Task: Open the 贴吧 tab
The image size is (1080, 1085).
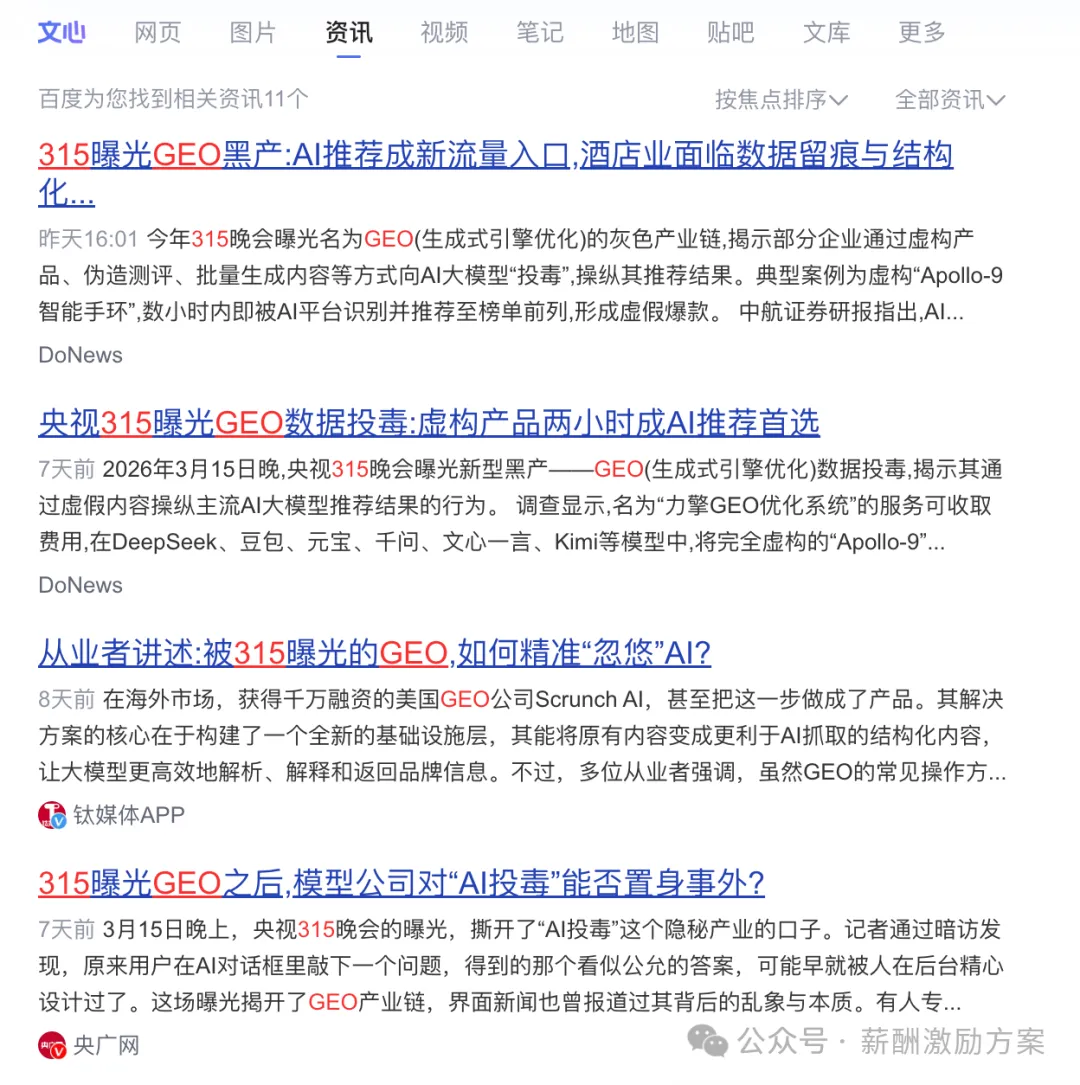Action: (x=730, y=32)
